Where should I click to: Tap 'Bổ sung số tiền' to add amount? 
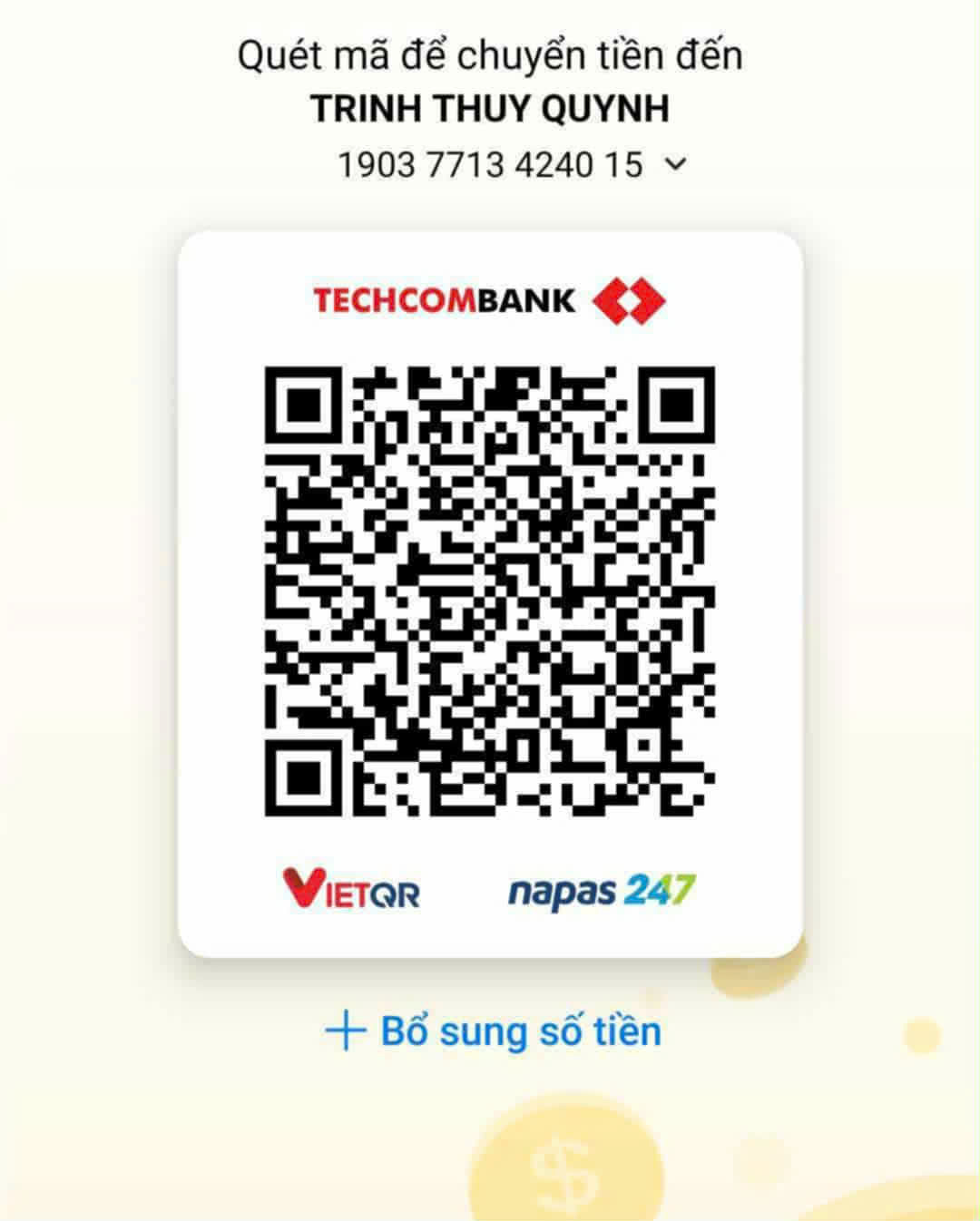click(494, 1031)
